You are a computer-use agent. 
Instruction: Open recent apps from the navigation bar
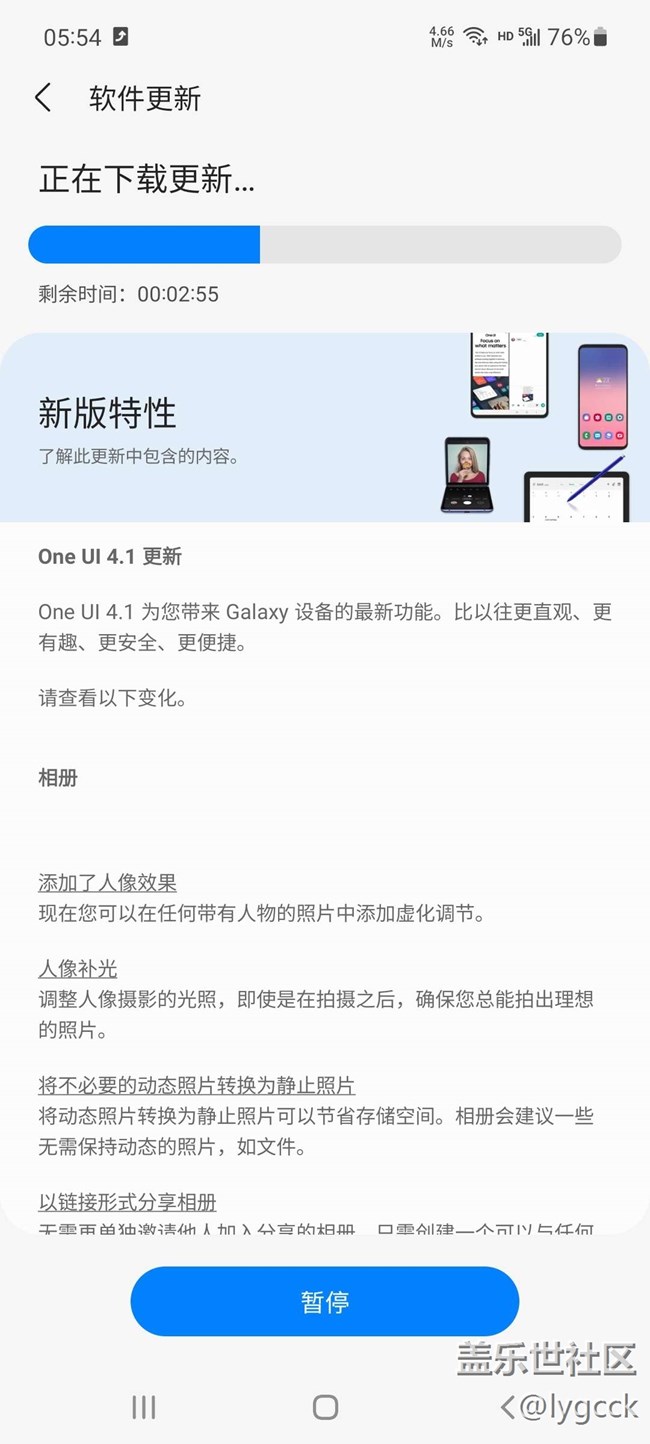pyautogui.click(x=144, y=1408)
